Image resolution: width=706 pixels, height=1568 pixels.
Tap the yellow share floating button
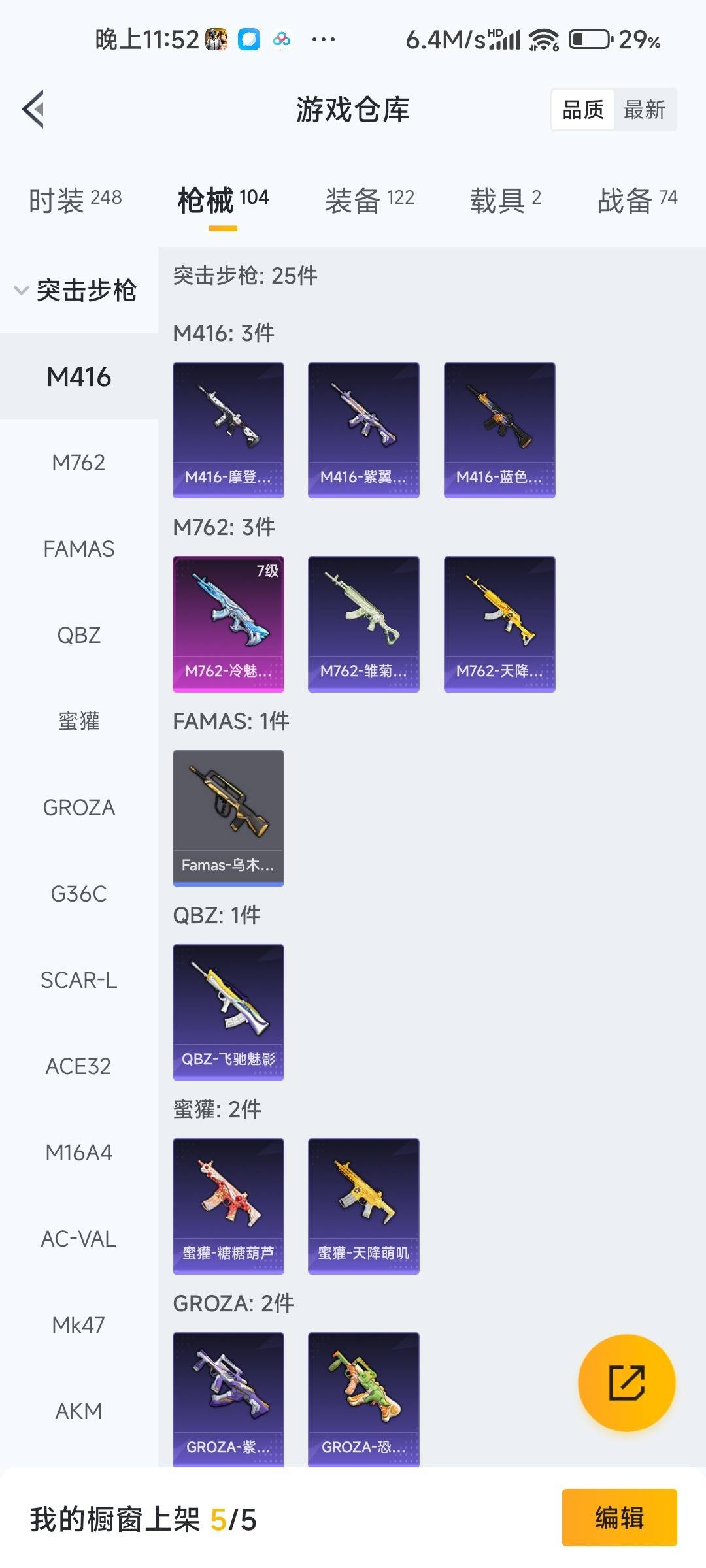pos(626,1382)
